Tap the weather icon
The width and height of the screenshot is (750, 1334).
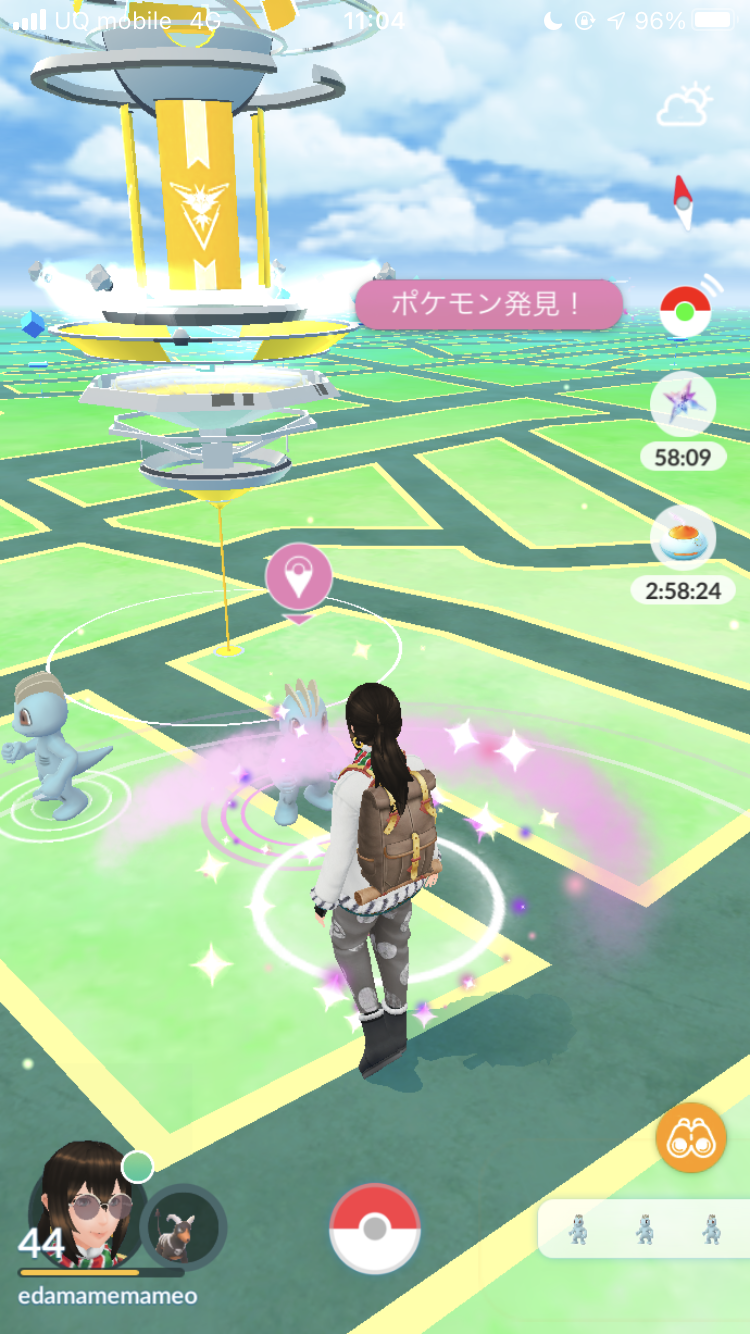(x=684, y=106)
